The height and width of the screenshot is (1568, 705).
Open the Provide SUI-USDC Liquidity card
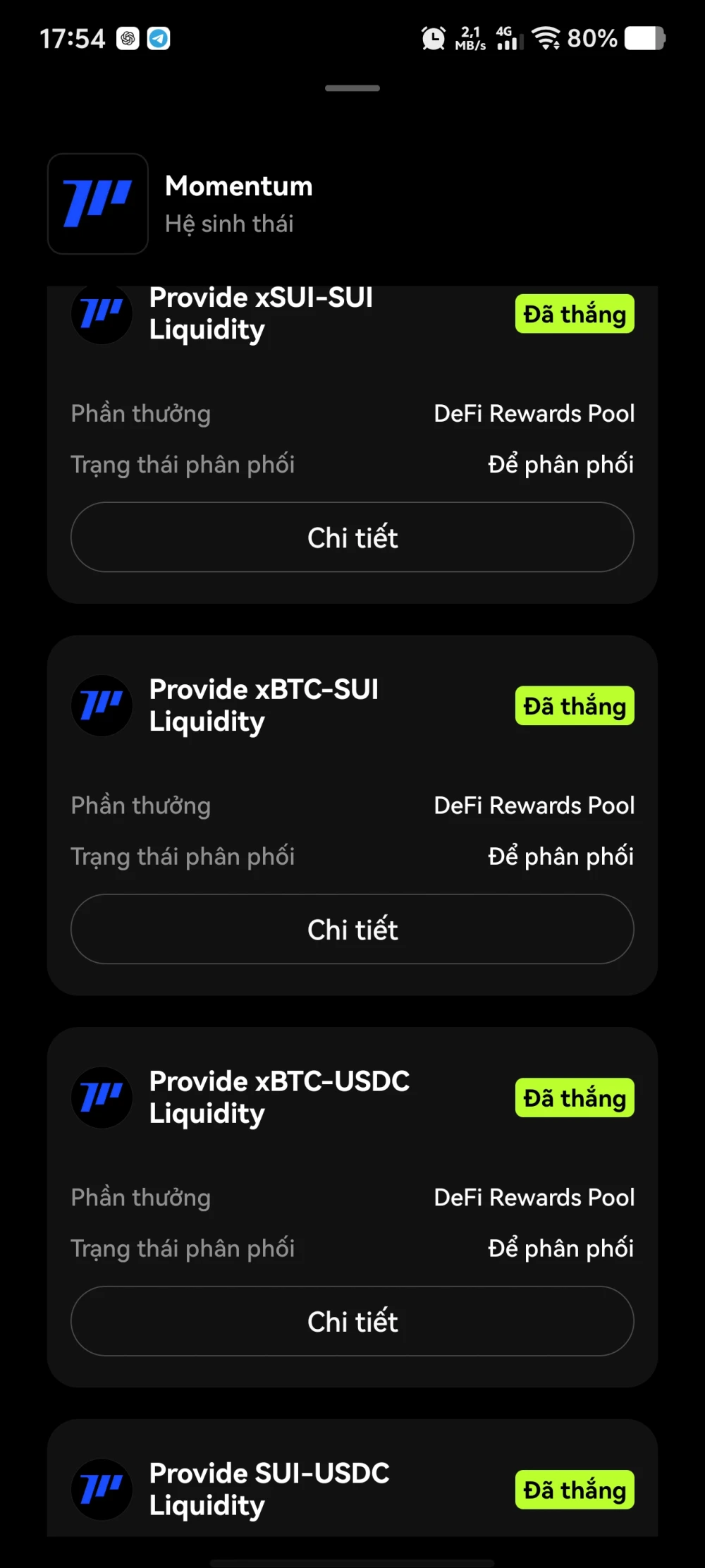[269, 1488]
